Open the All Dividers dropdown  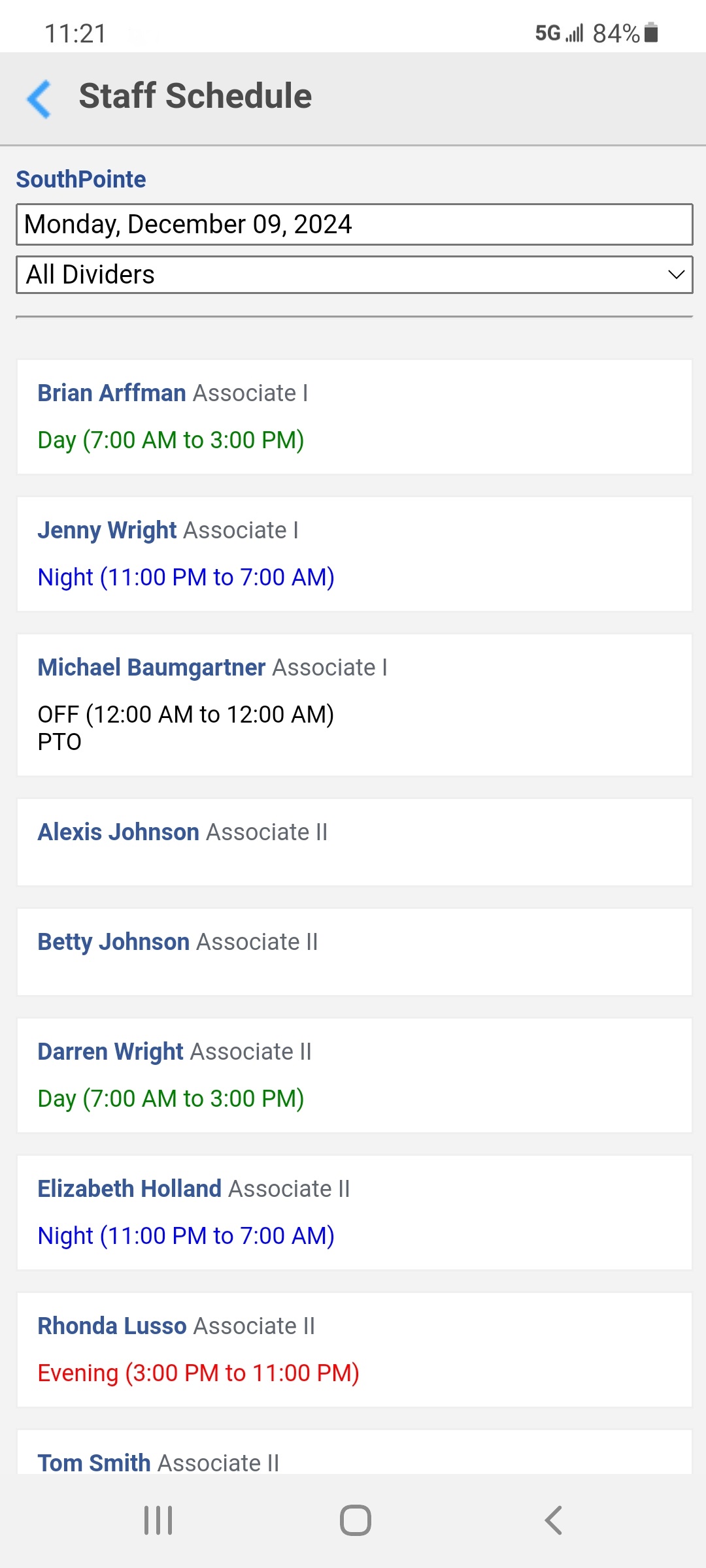click(x=353, y=274)
